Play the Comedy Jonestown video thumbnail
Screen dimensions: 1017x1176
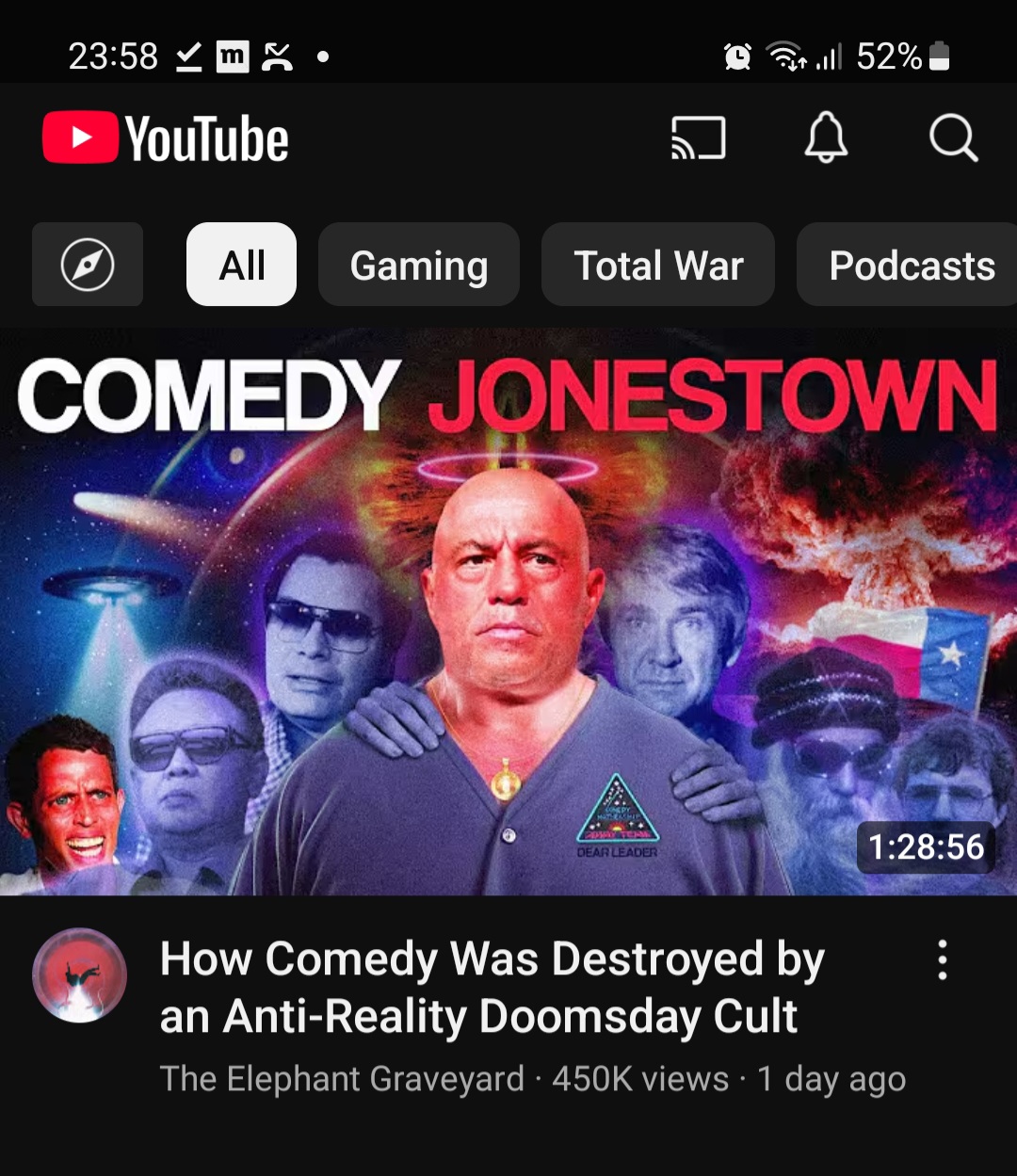click(x=508, y=612)
